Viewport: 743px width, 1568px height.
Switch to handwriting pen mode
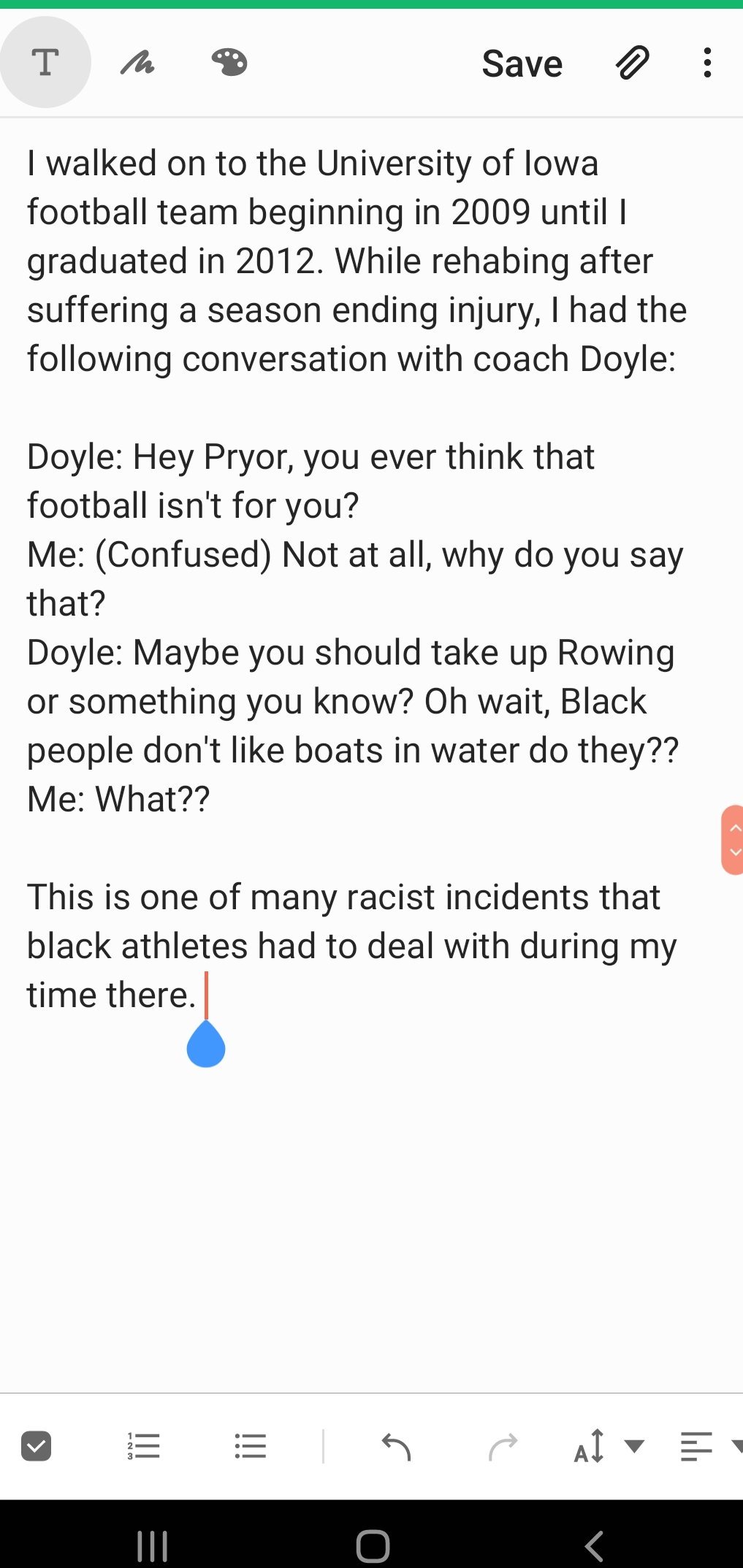coord(137,63)
